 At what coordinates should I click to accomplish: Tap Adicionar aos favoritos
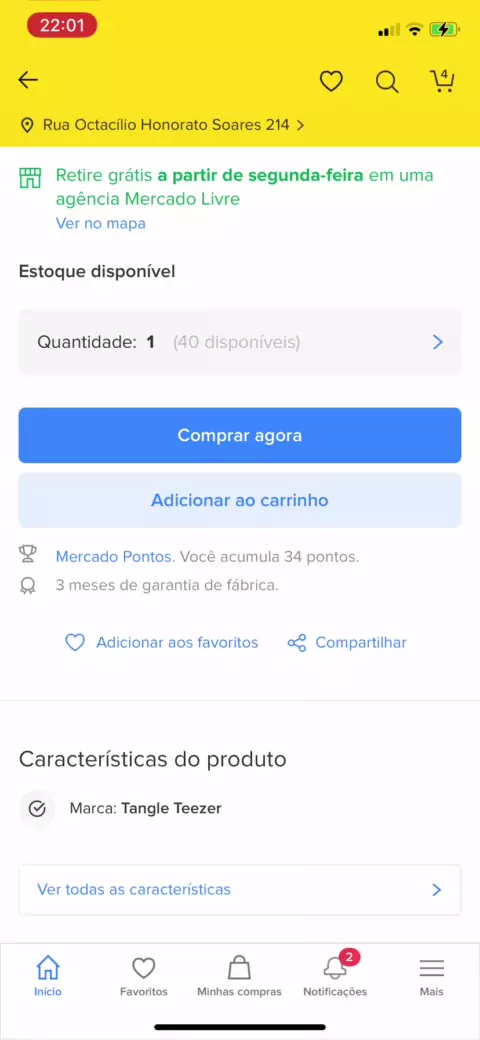click(x=161, y=643)
